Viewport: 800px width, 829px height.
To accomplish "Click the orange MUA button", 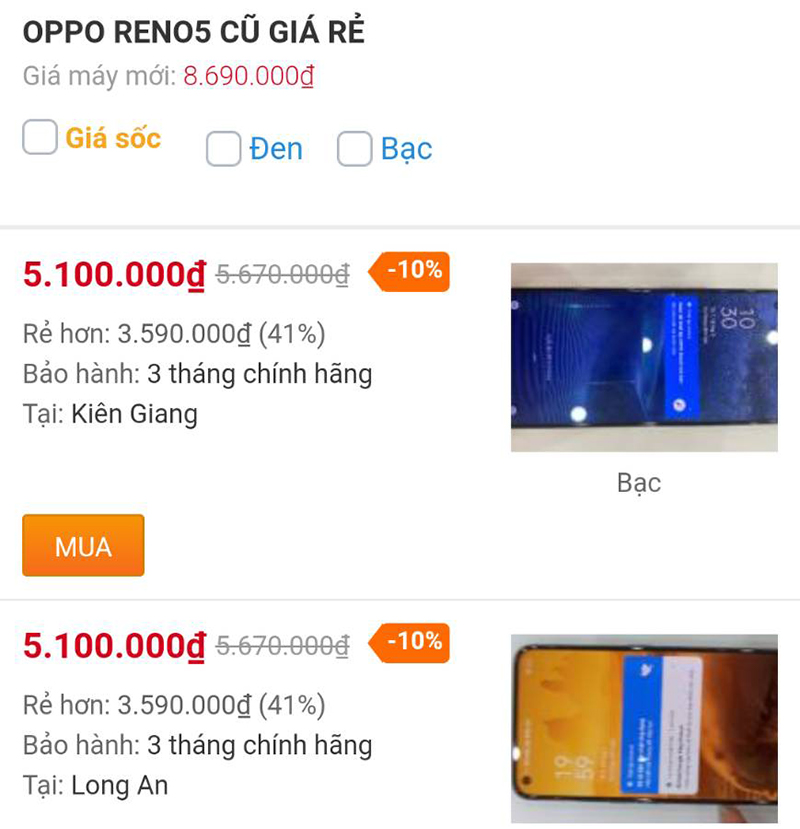I will click(83, 545).
